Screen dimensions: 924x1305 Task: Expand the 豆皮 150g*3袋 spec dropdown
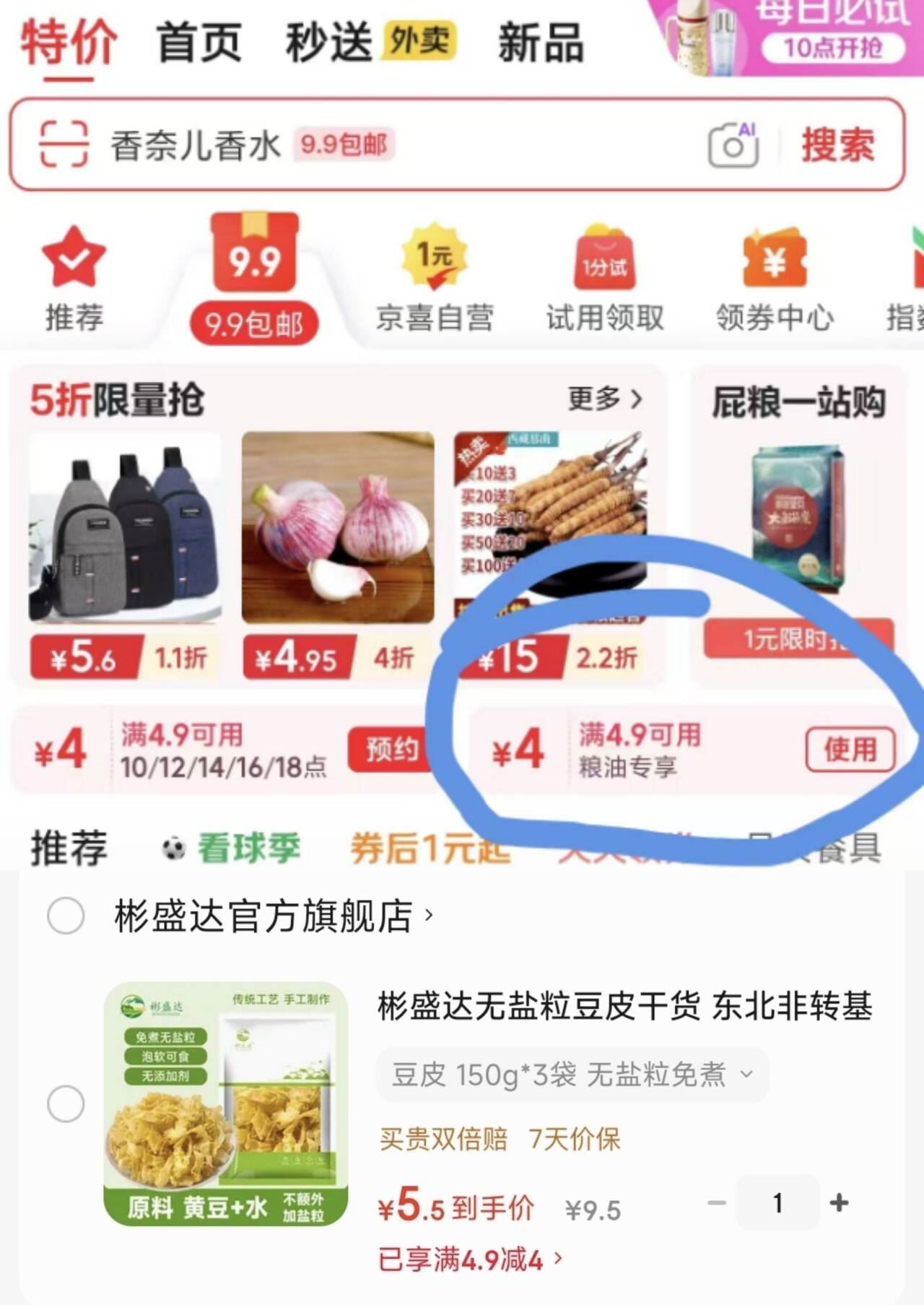tap(572, 1075)
